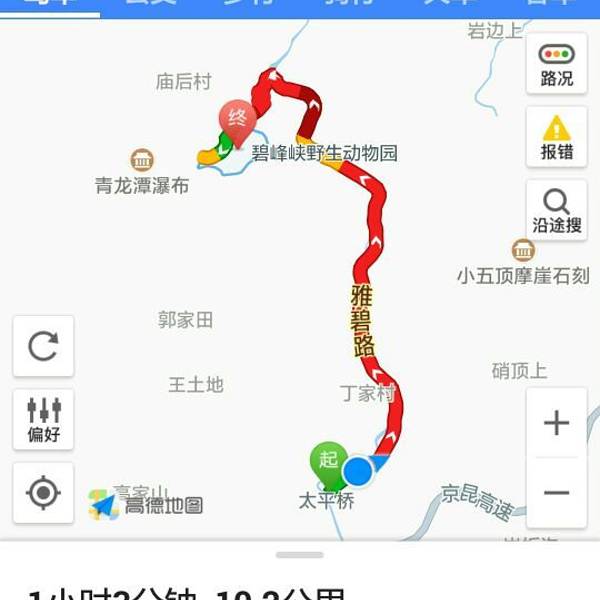Zoom in on the map
Image resolution: width=600 pixels, height=600 pixels.
[x=556, y=423]
